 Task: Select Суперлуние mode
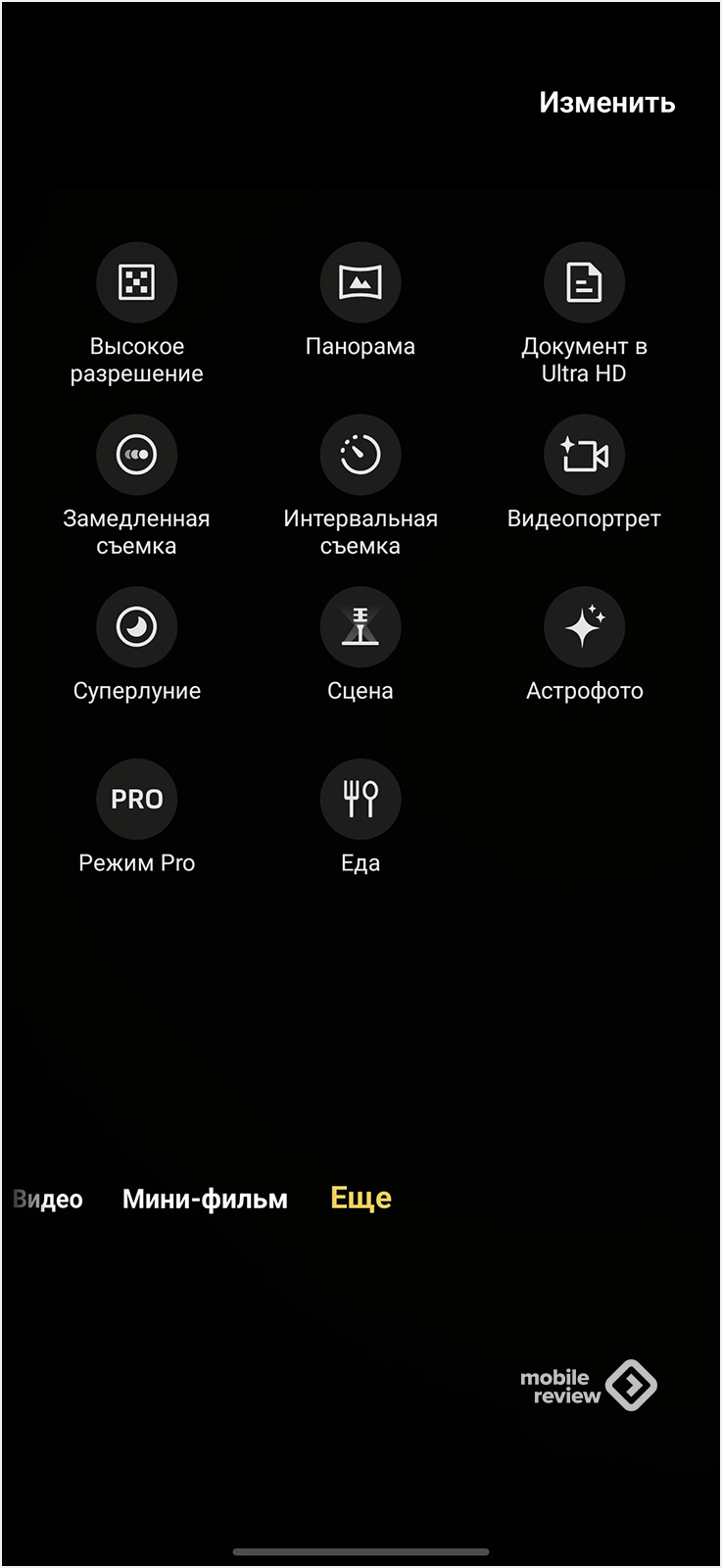(x=137, y=627)
